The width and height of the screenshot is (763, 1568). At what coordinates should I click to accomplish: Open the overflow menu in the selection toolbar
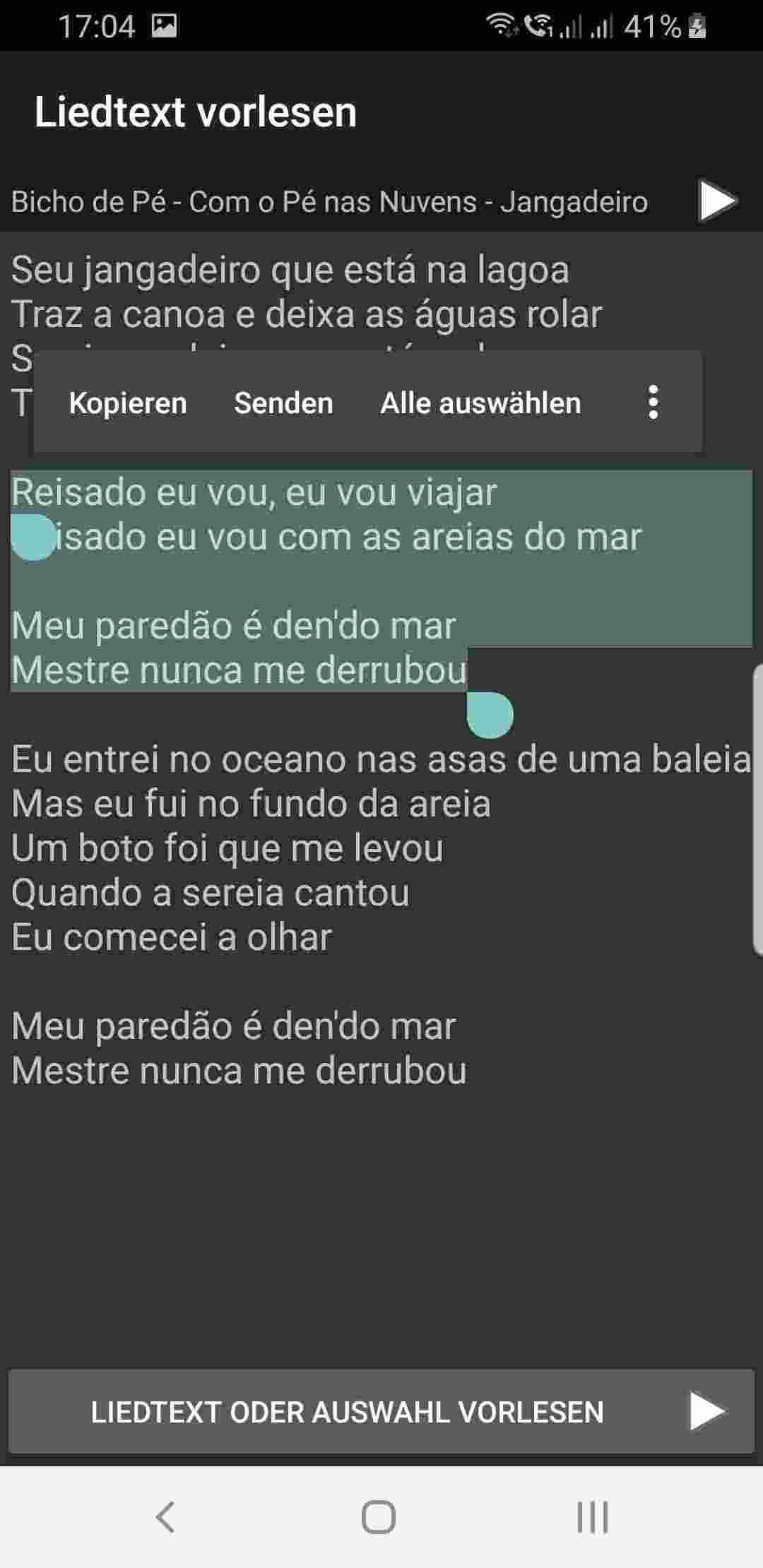652,404
